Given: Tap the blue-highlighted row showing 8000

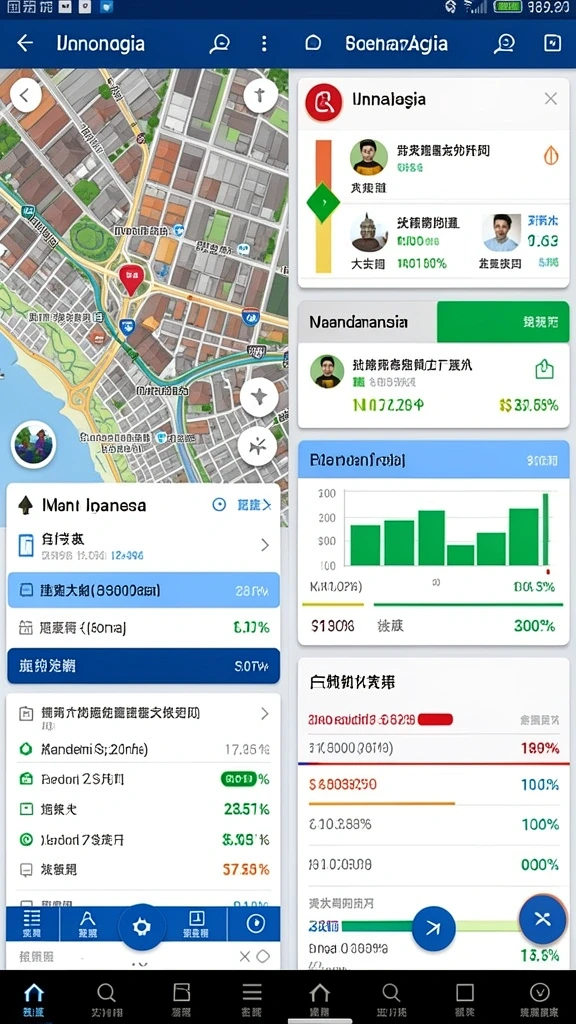Looking at the screenshot, I should 144,590.
